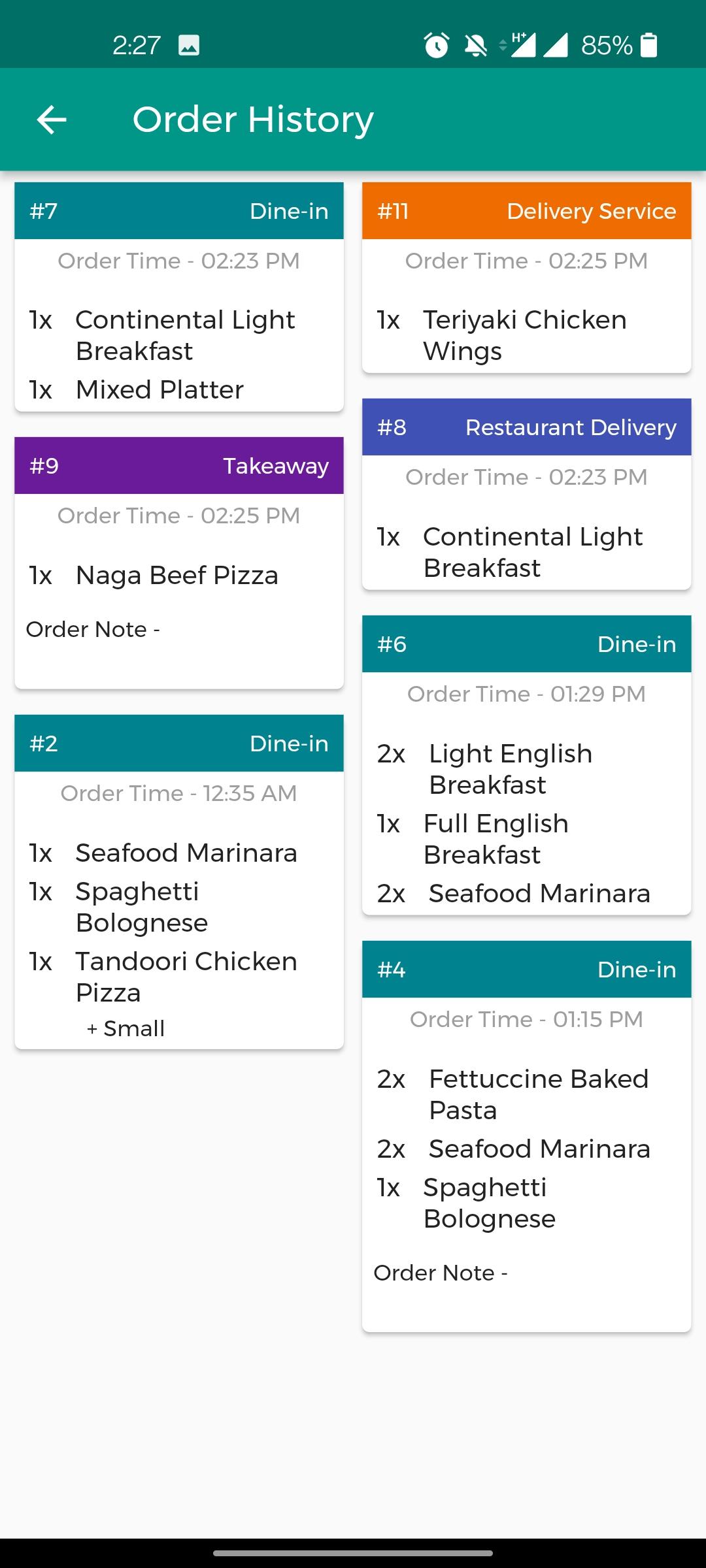
Task: Open Dine-in order #2 card
Action: [179, 882]
